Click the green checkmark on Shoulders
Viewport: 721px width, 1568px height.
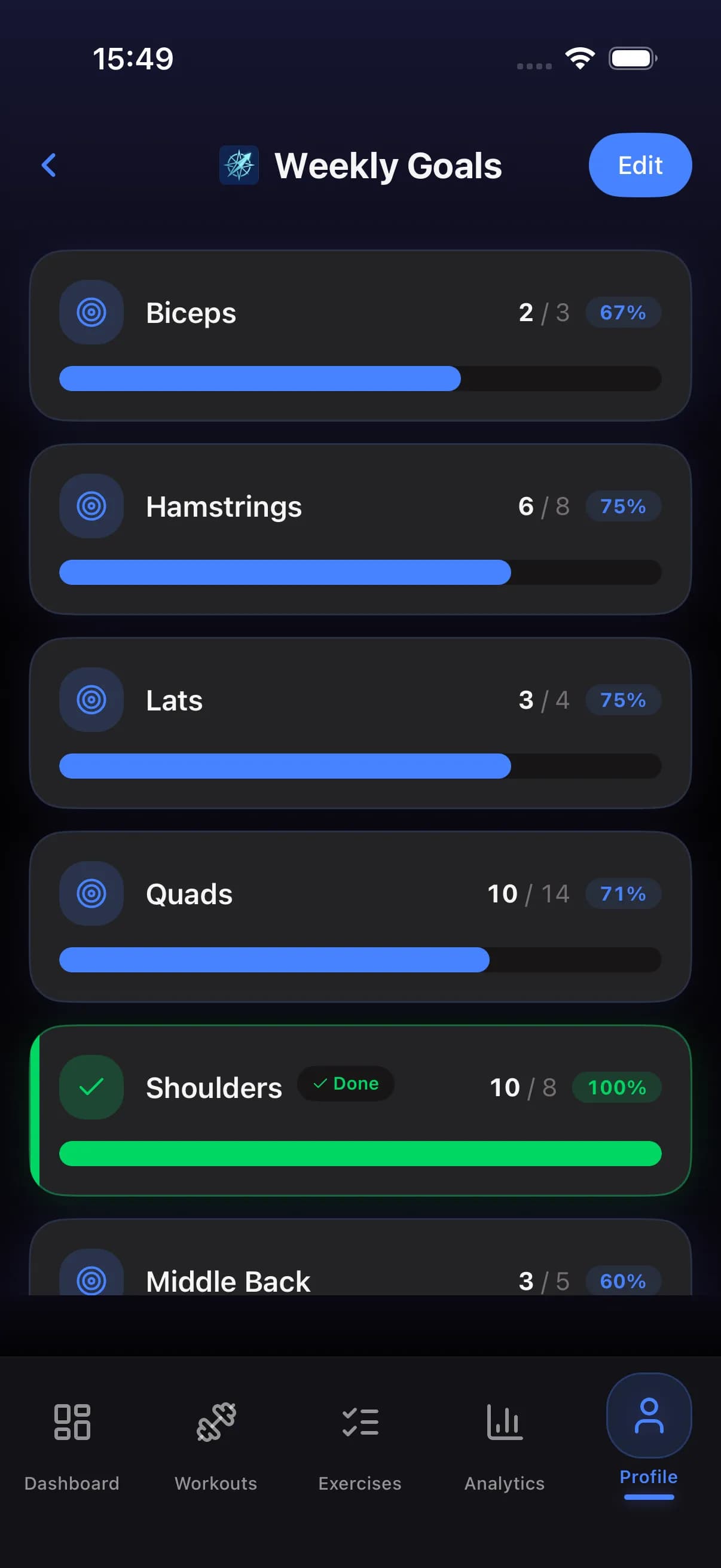(90, 1088)
